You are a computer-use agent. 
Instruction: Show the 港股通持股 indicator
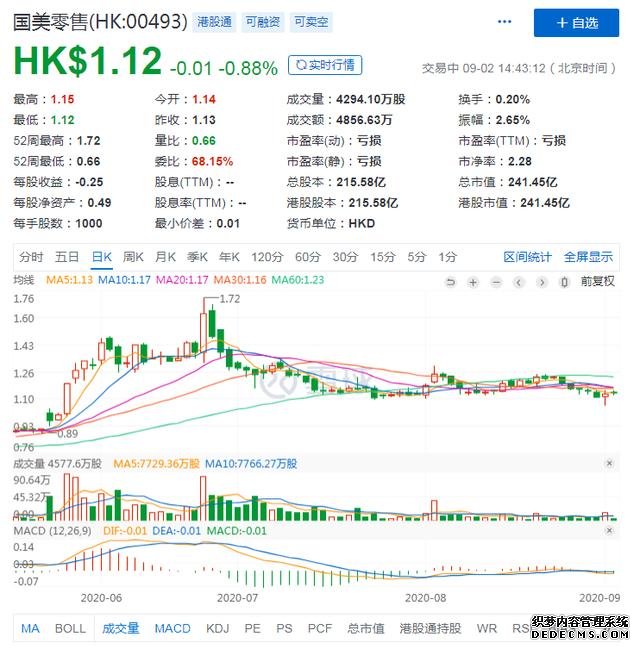coord(431,629)
